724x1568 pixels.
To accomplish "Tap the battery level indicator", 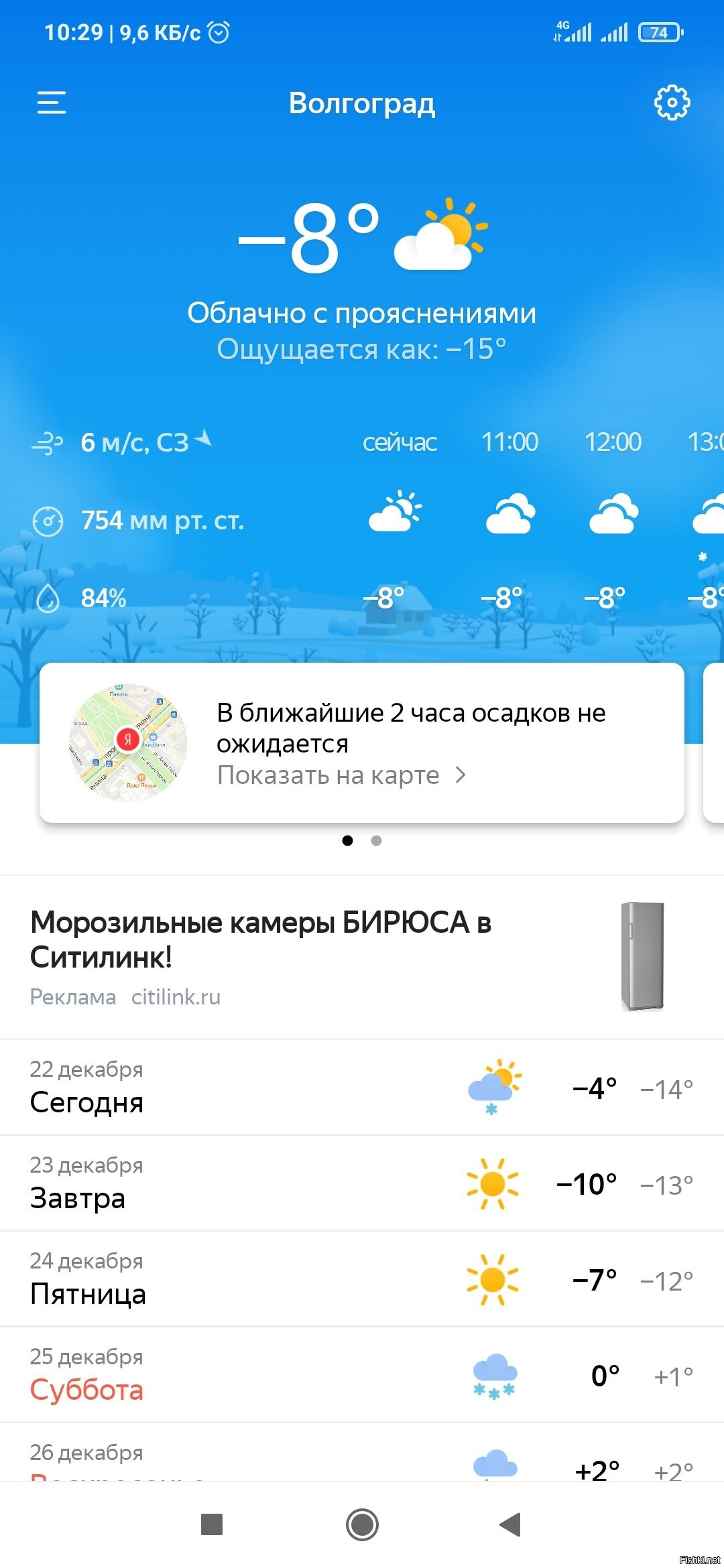I will coord(658,31).
